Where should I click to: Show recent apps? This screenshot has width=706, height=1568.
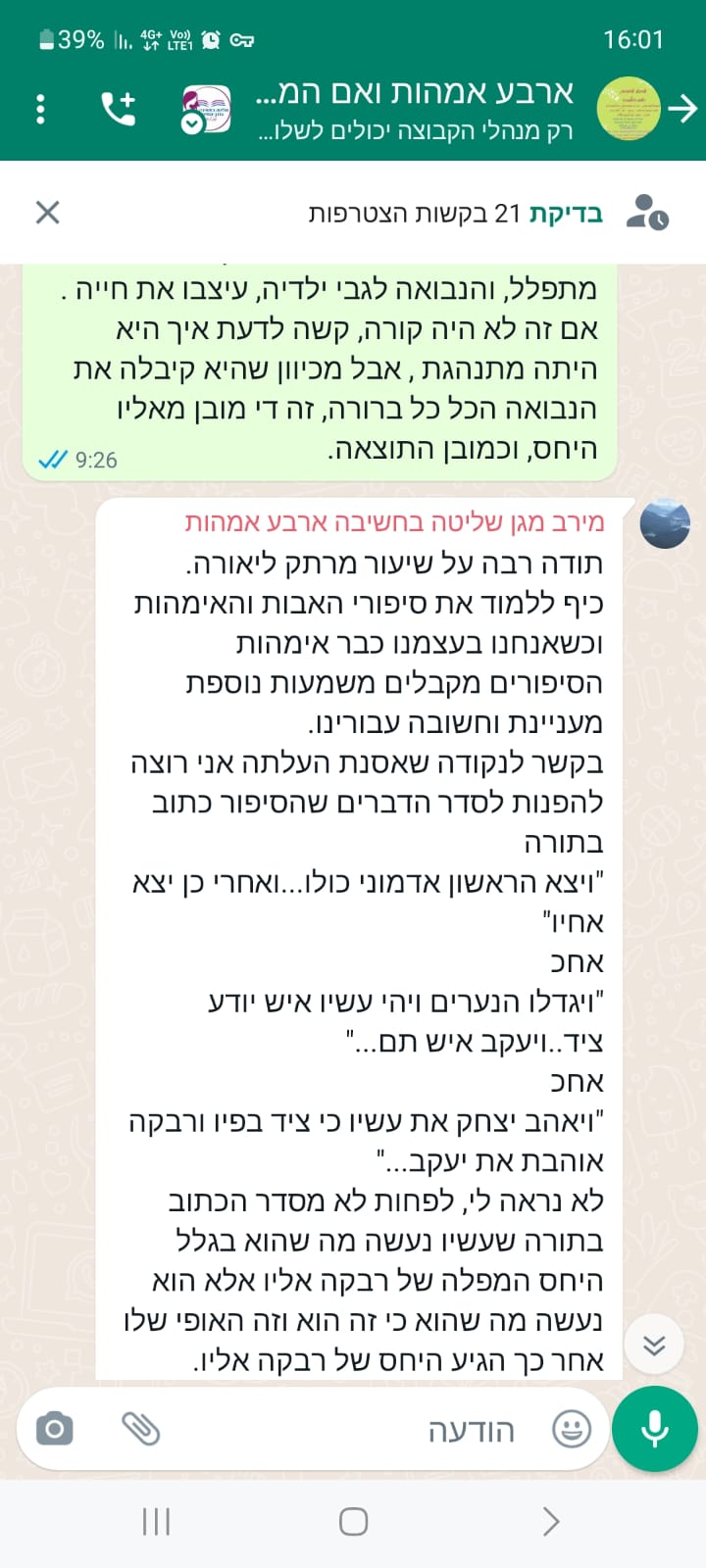click(x=157, y=1521)
